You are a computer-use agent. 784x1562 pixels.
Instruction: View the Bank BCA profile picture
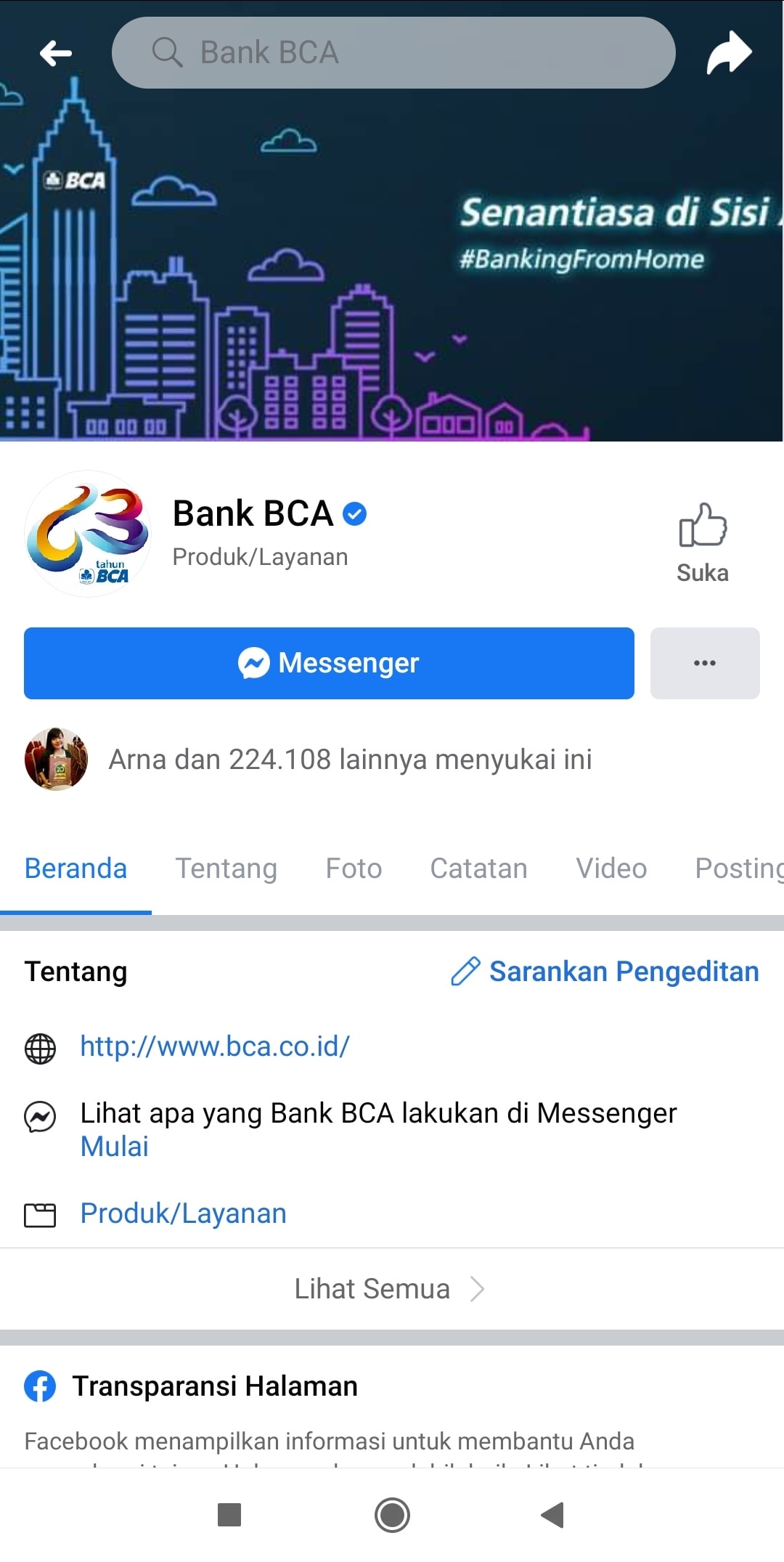(88, 534)
